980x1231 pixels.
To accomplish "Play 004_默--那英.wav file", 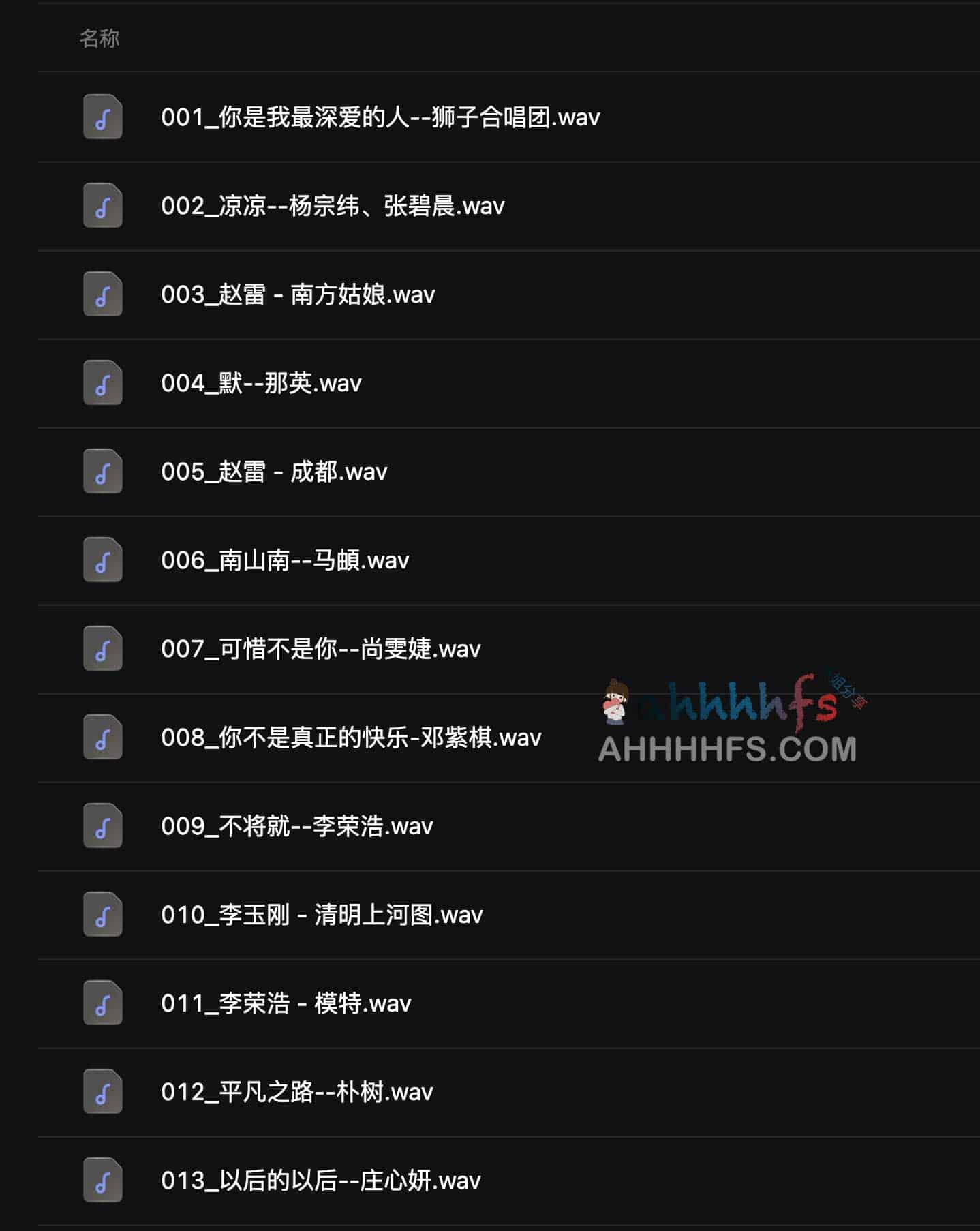I will 261,383.
